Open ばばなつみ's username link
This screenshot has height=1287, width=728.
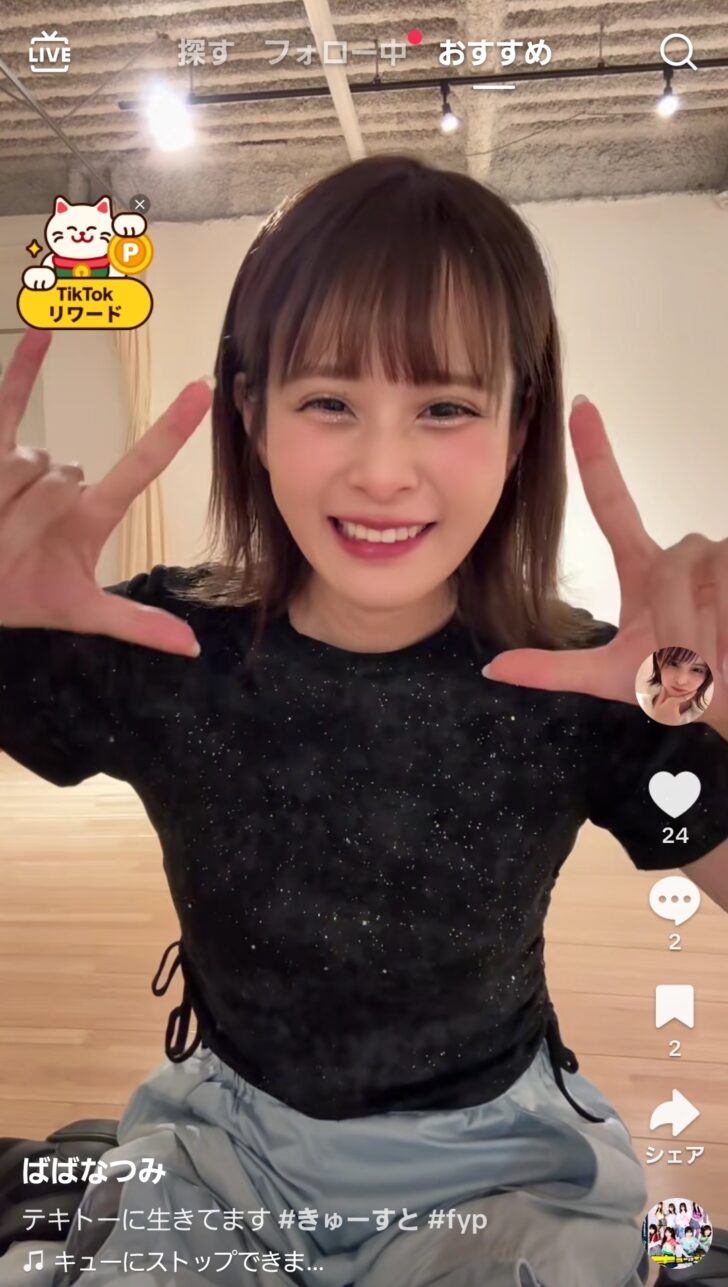[x=94, y=1171]
